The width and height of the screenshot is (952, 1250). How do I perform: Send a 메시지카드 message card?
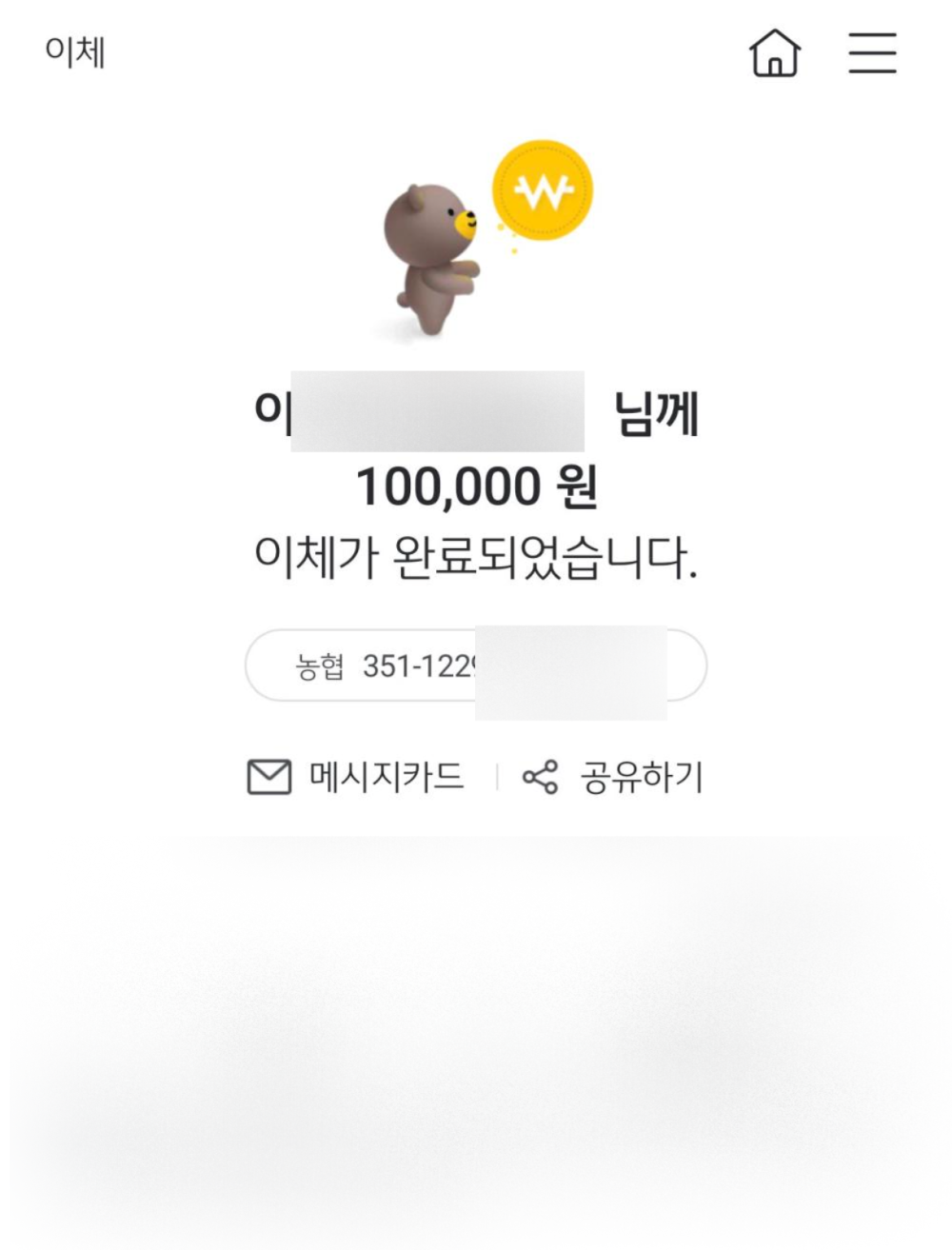coord(356,777)
